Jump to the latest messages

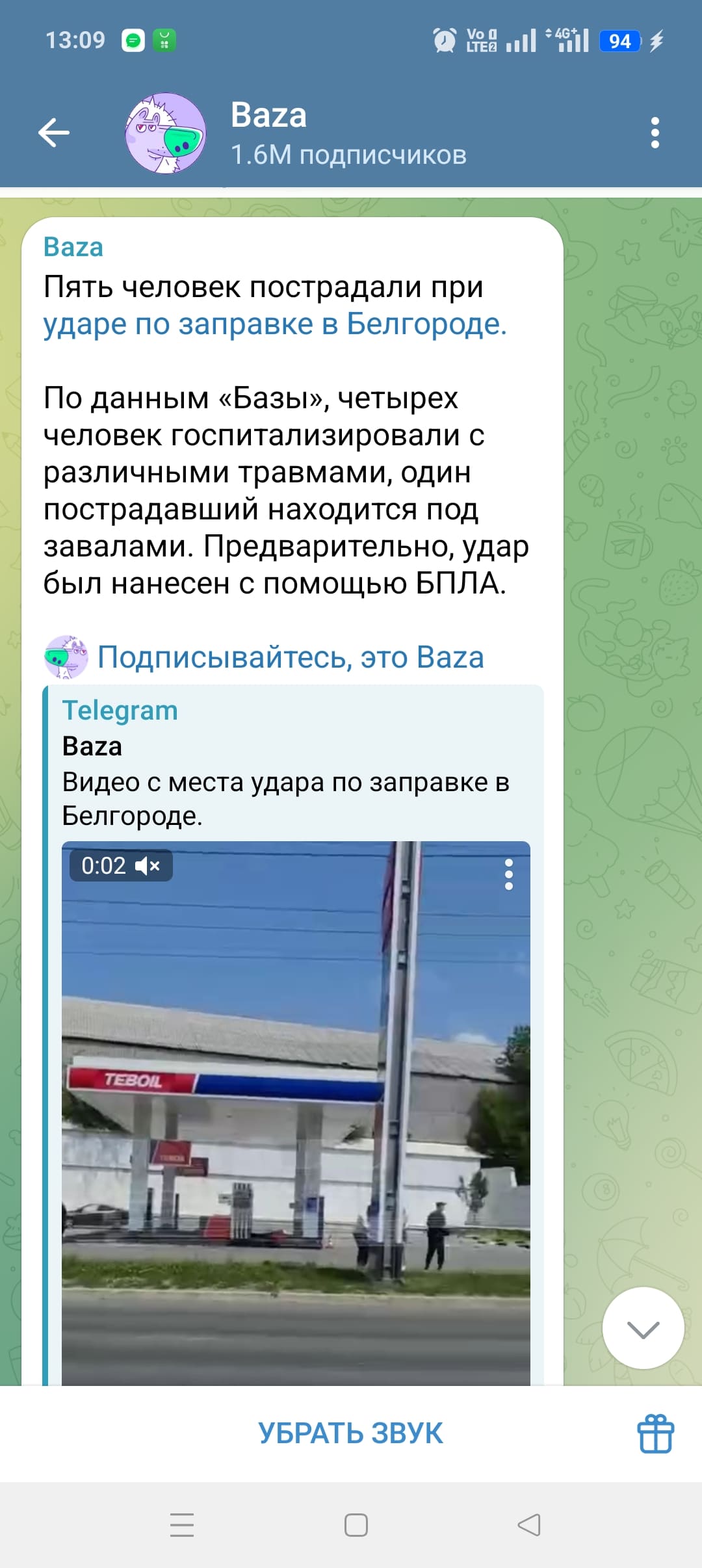643,1328
